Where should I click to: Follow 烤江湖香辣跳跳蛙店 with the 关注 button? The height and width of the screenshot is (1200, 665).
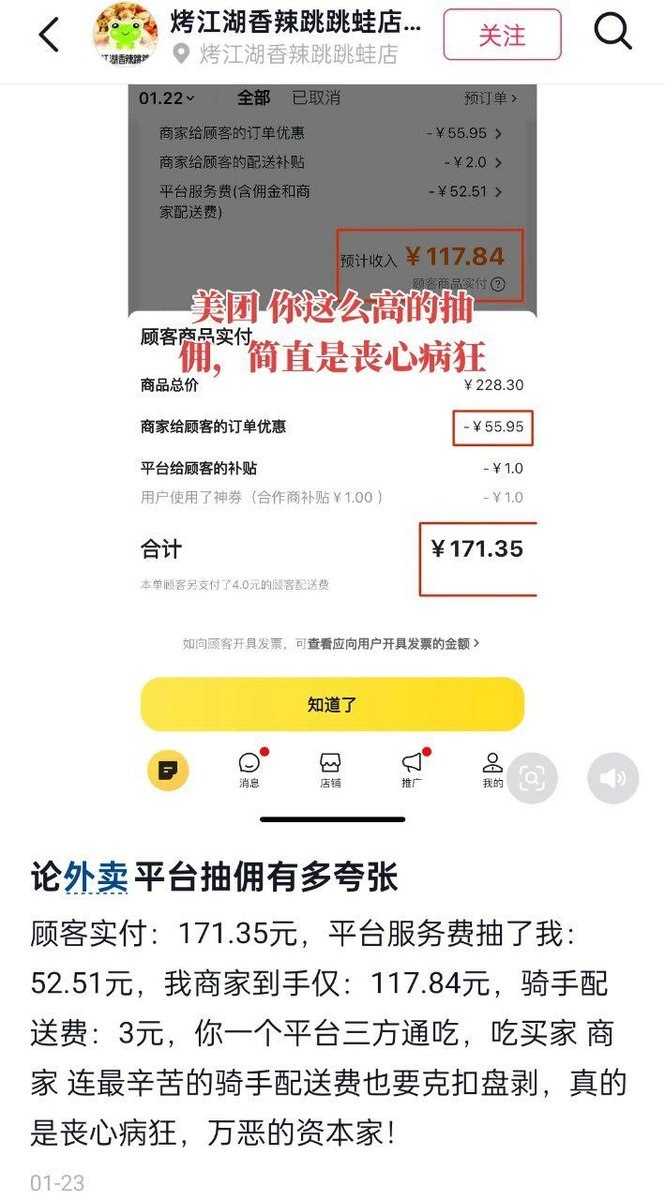coord(502,35)
